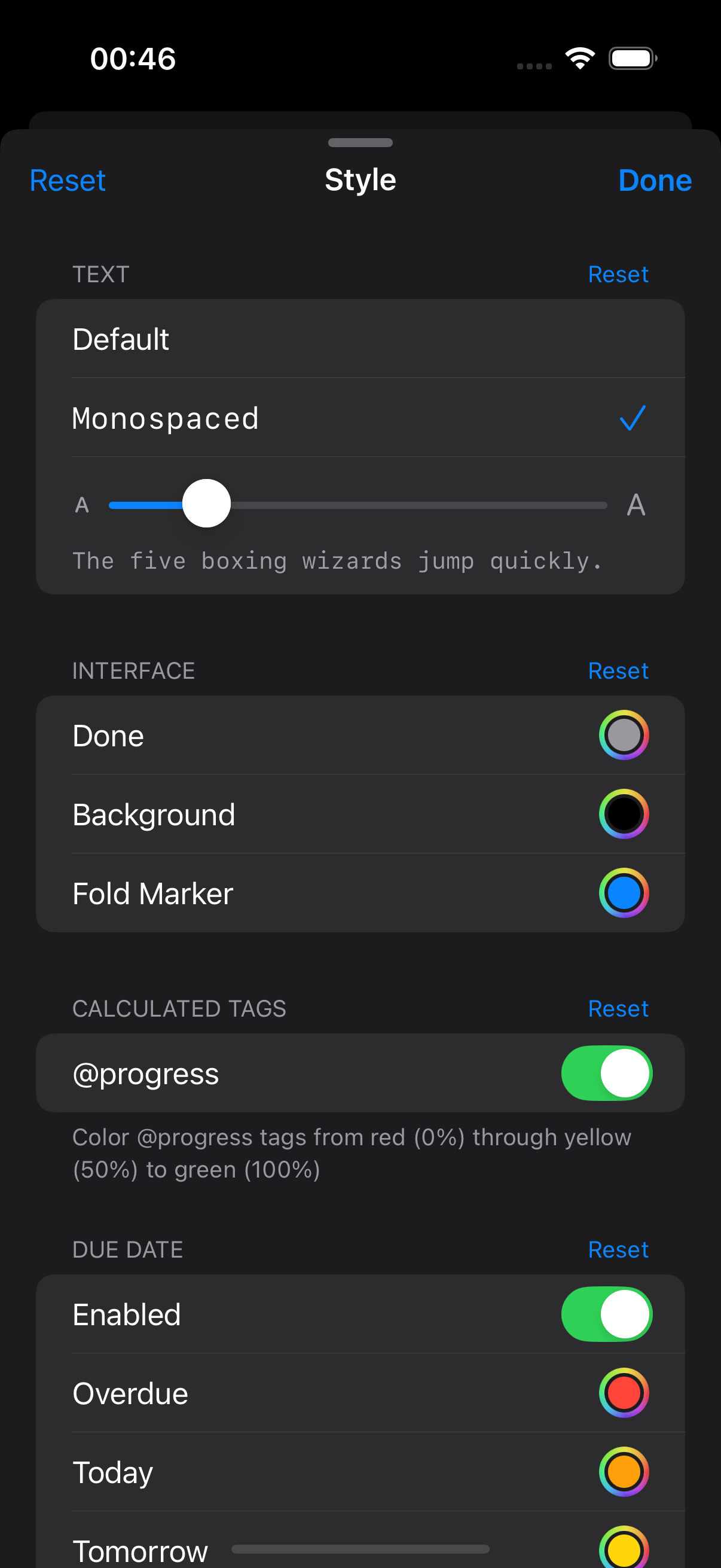Change the Background color swatch
This screenshot has height=1568, width=721.
click(624, 814)
